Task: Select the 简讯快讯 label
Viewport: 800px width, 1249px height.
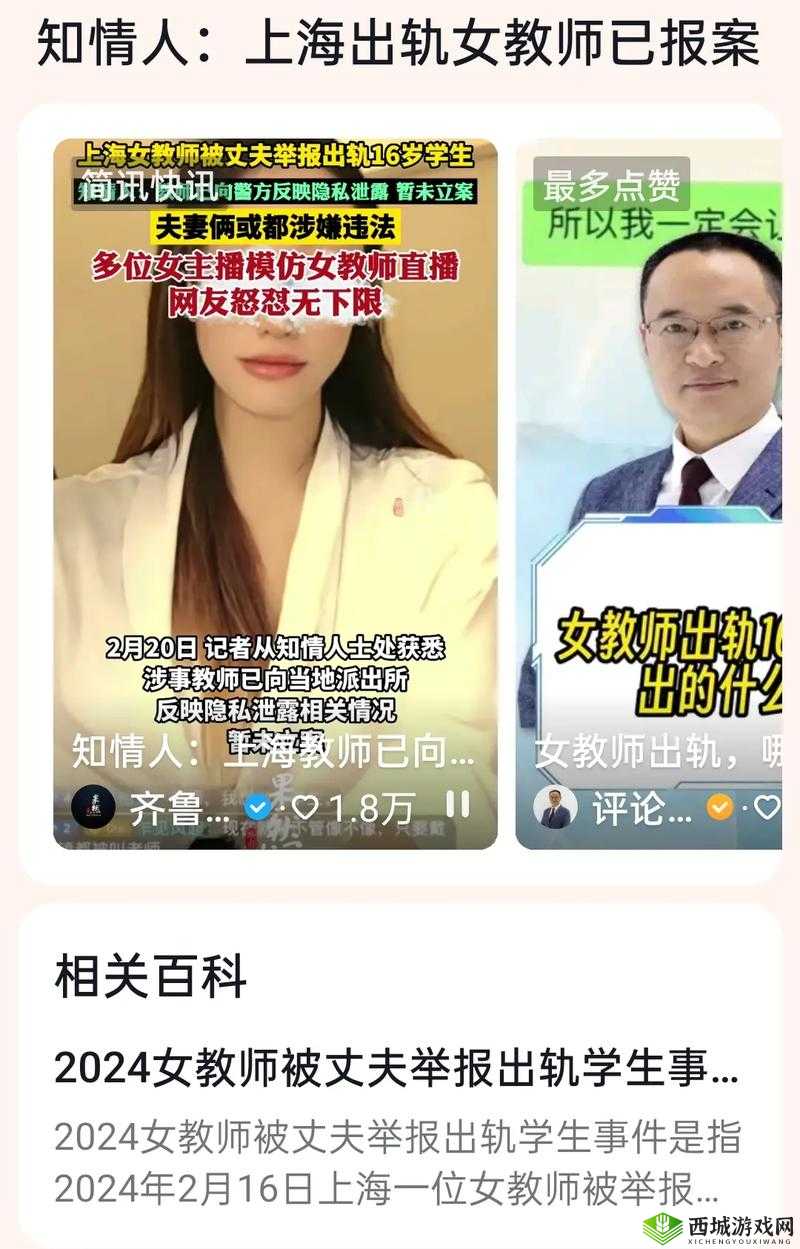Action: [147, 187]
